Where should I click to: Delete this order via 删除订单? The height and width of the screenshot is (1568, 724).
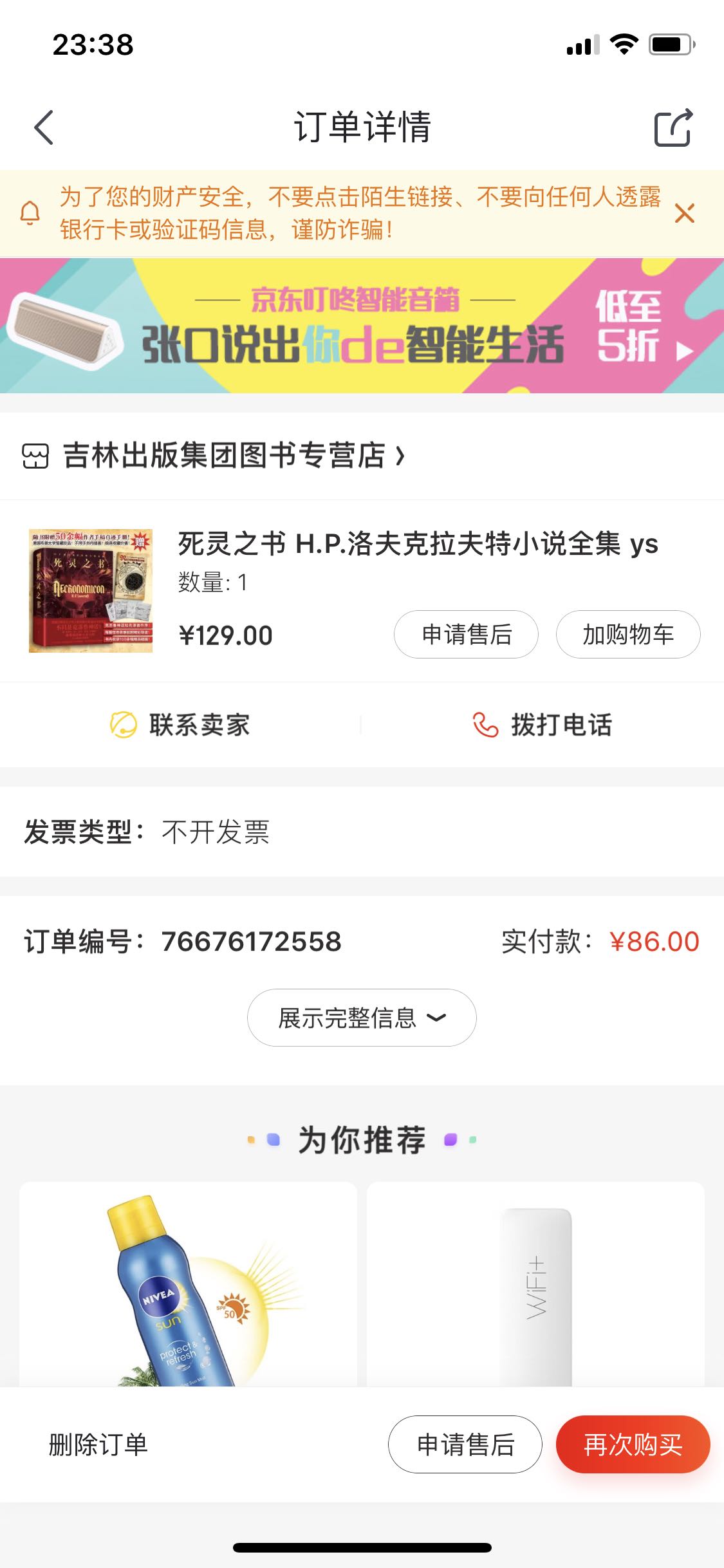tap(98, 1445)
